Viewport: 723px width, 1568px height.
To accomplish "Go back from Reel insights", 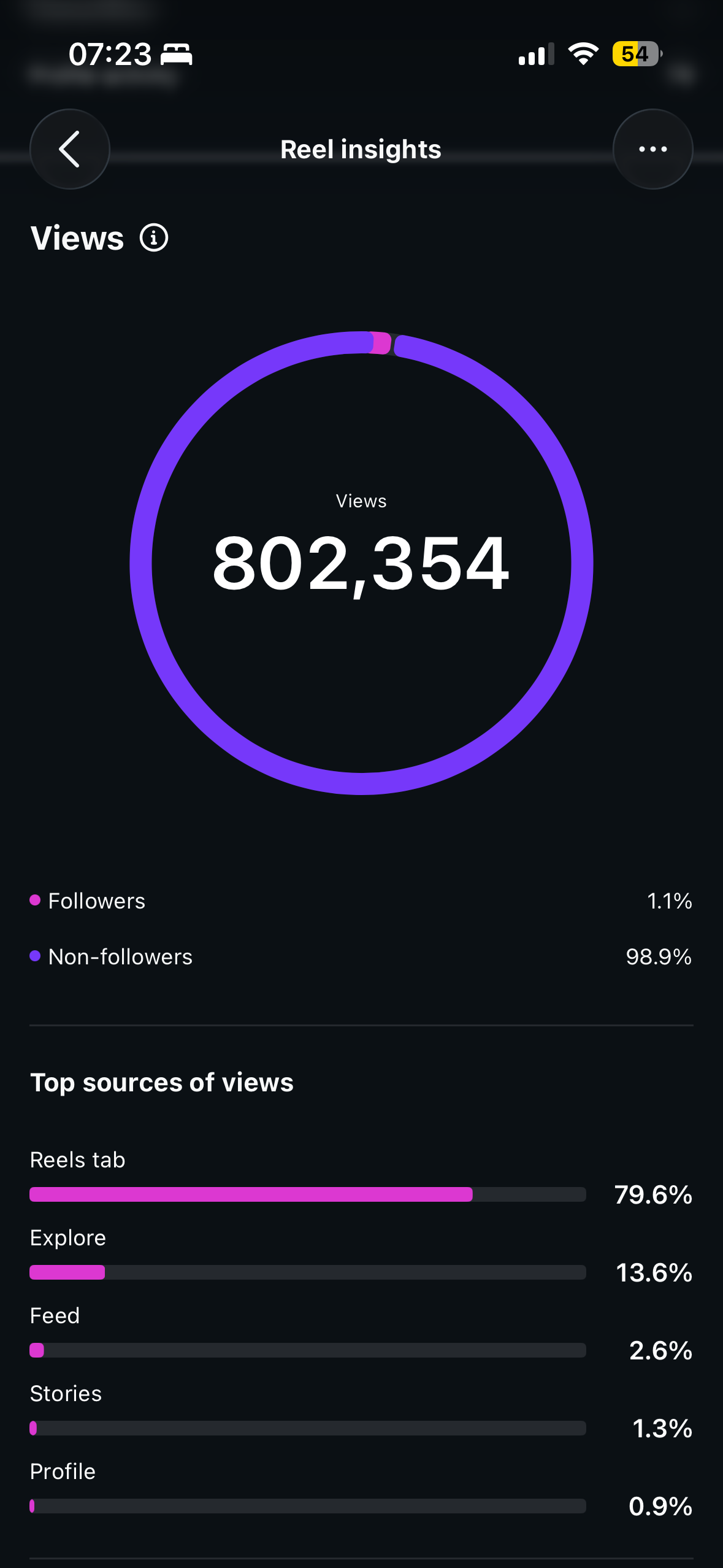I will coord(70,149).
